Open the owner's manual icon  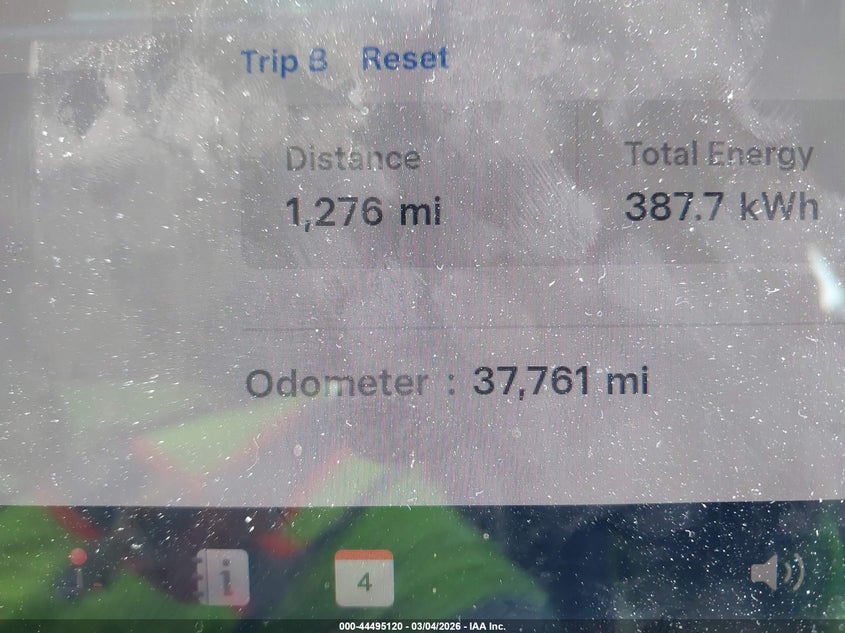(222, 577)
